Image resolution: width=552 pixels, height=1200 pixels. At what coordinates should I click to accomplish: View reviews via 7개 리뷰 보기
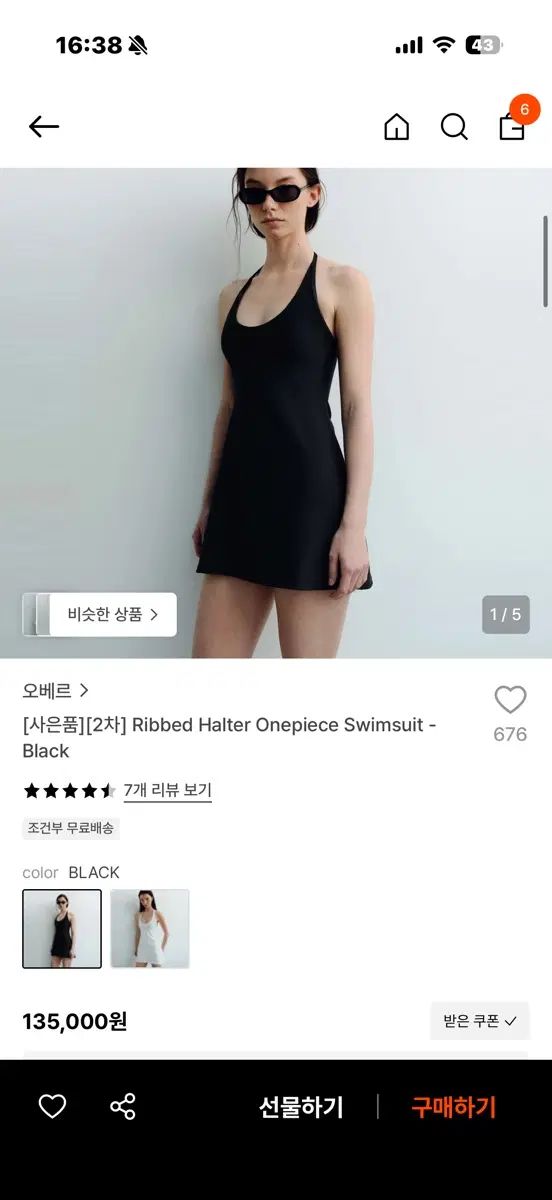tap(167, 790)
